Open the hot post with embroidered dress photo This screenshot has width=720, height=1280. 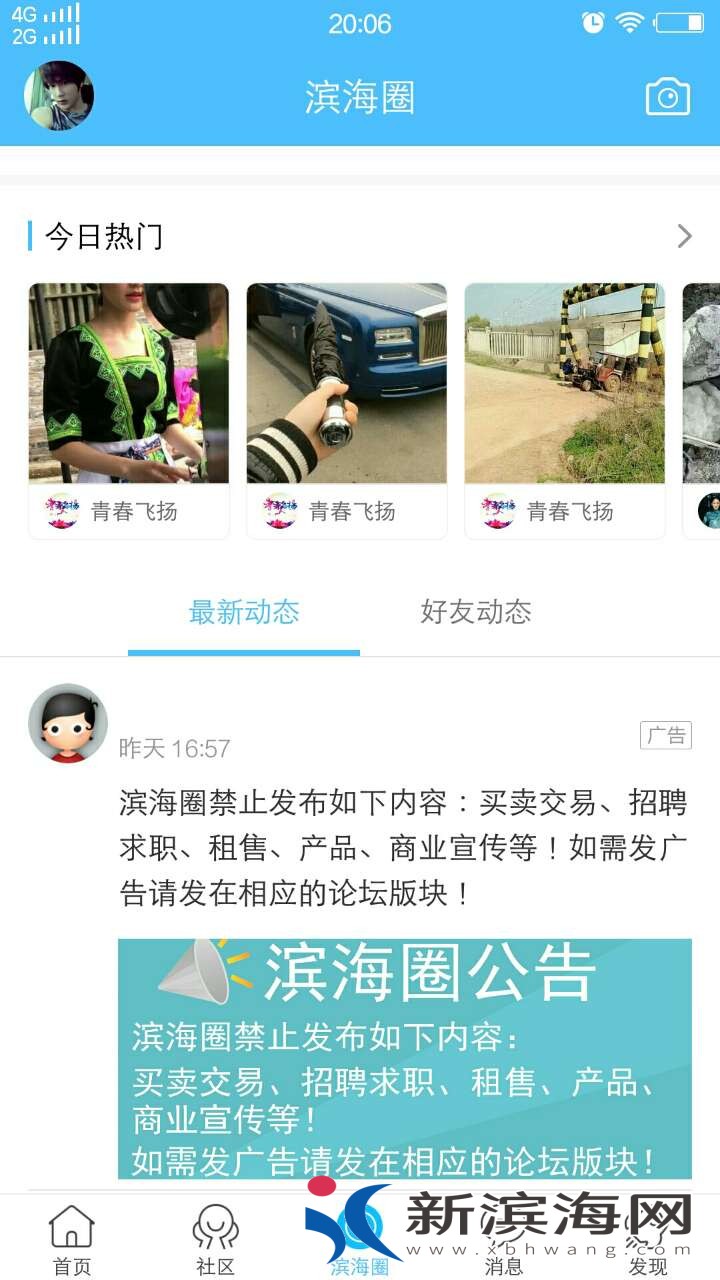pyautogui.click(x=128, y=384)
